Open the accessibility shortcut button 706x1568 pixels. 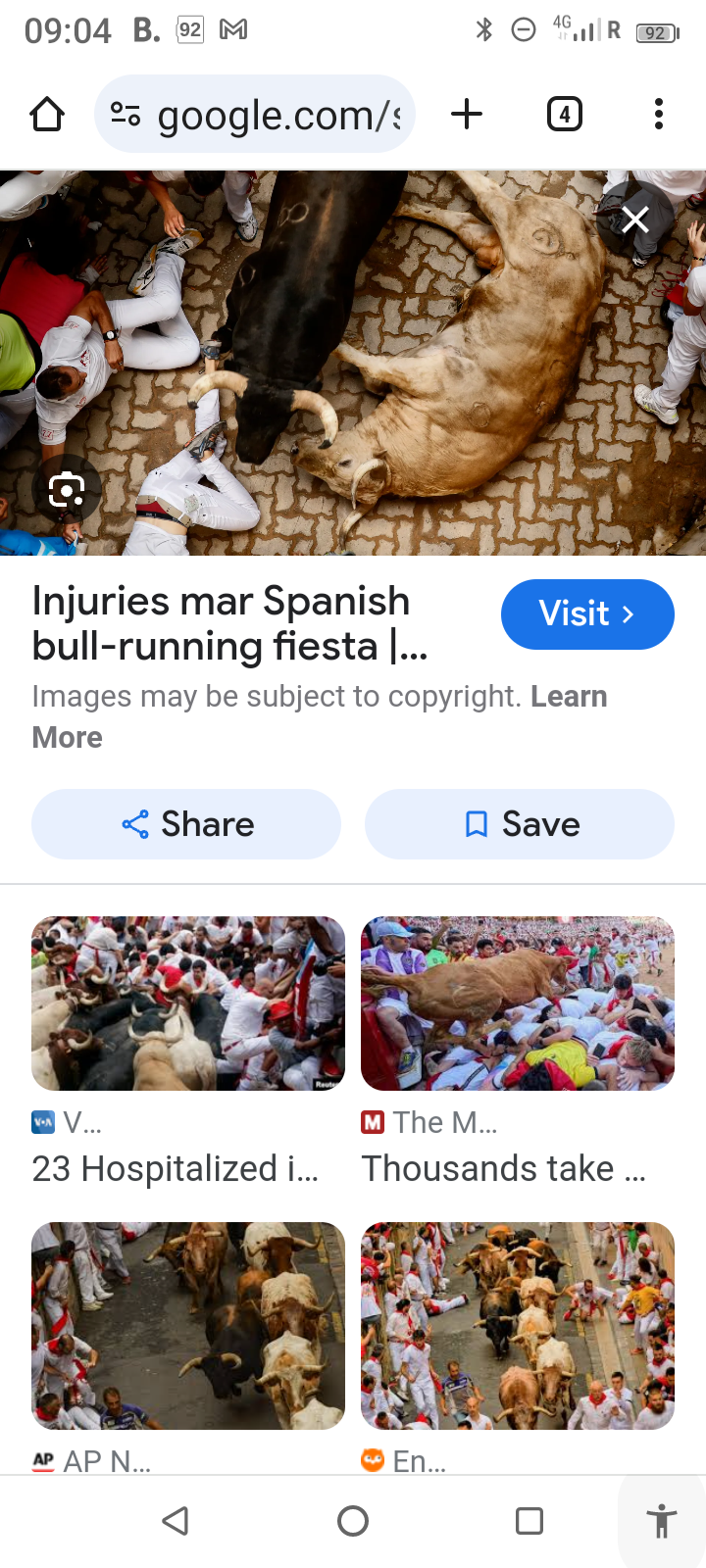tap(662, 1521)
